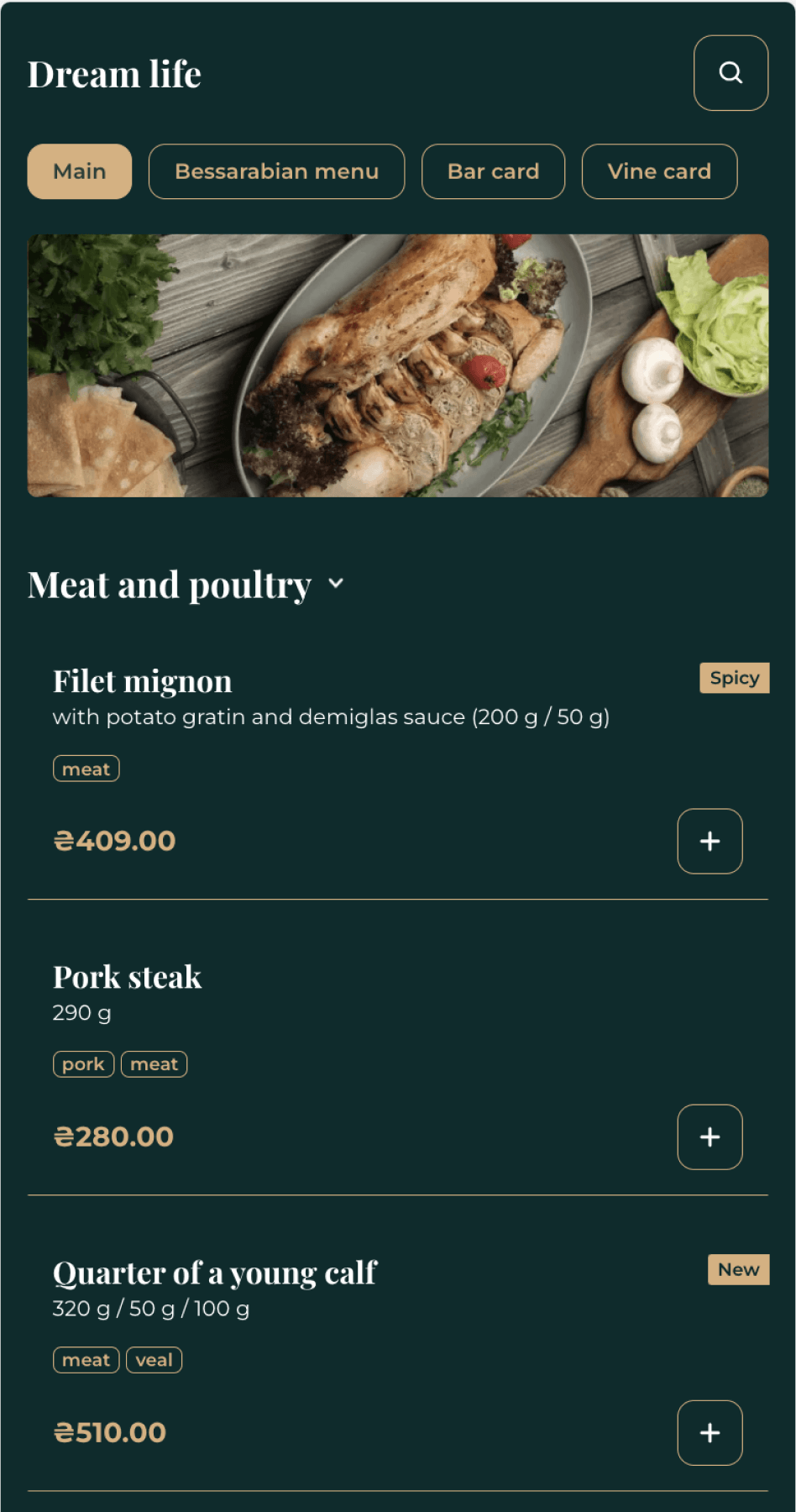Click the hryvnia symbol next to 280.00
Screen dimensions: 796x1512
[x=61, y=1136]
